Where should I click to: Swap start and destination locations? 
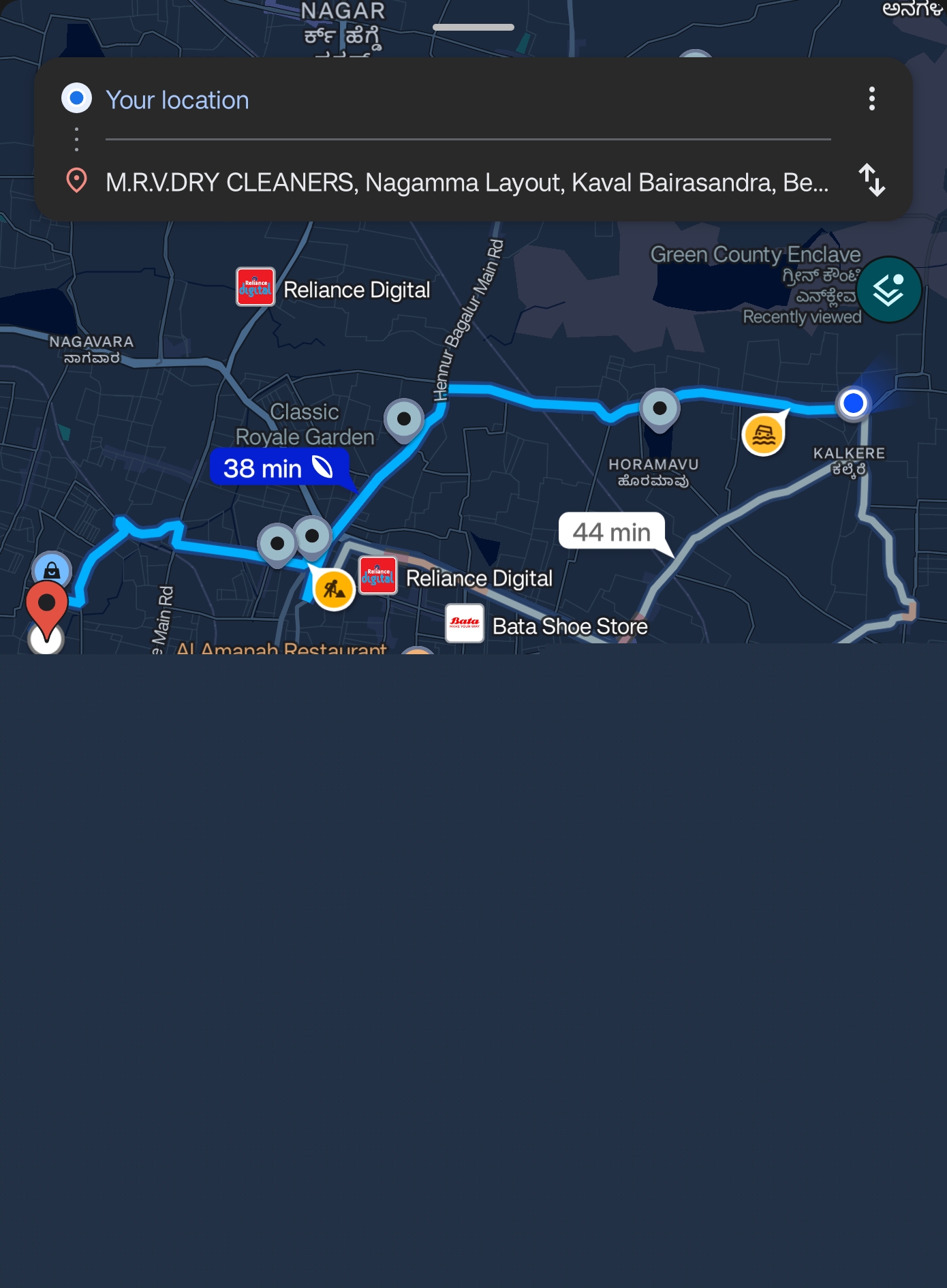click(871, 181)
